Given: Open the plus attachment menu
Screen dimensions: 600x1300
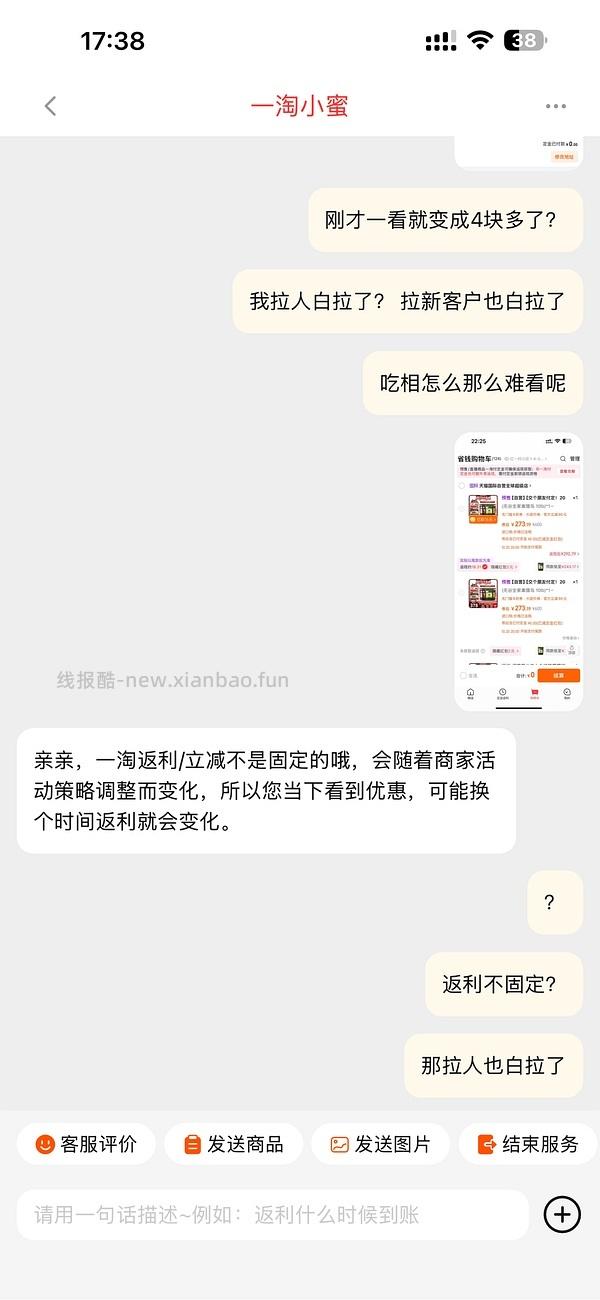Looking at the screenshot, I should (562, 1215).
